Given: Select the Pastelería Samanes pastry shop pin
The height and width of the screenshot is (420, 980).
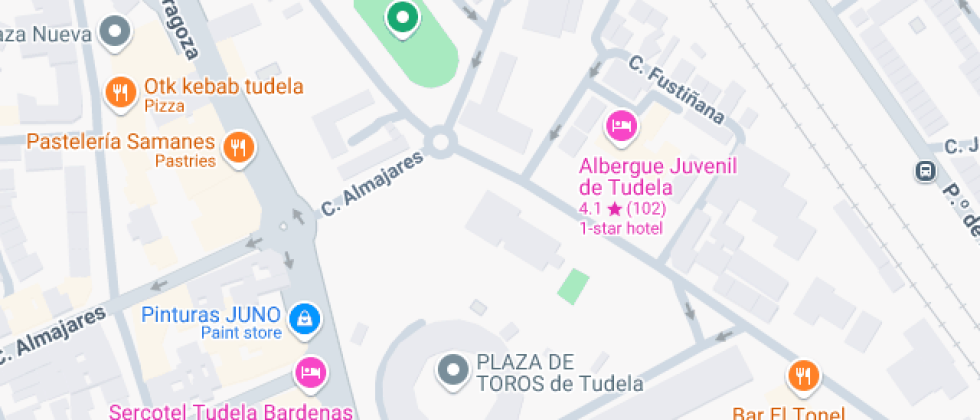Looking at the screenshot, I should [x=238, y=148].
